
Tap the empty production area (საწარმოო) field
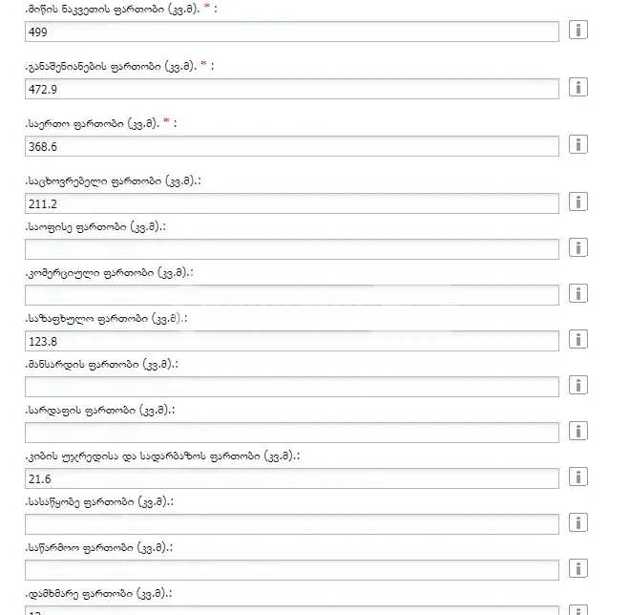(x=291, y=570)
